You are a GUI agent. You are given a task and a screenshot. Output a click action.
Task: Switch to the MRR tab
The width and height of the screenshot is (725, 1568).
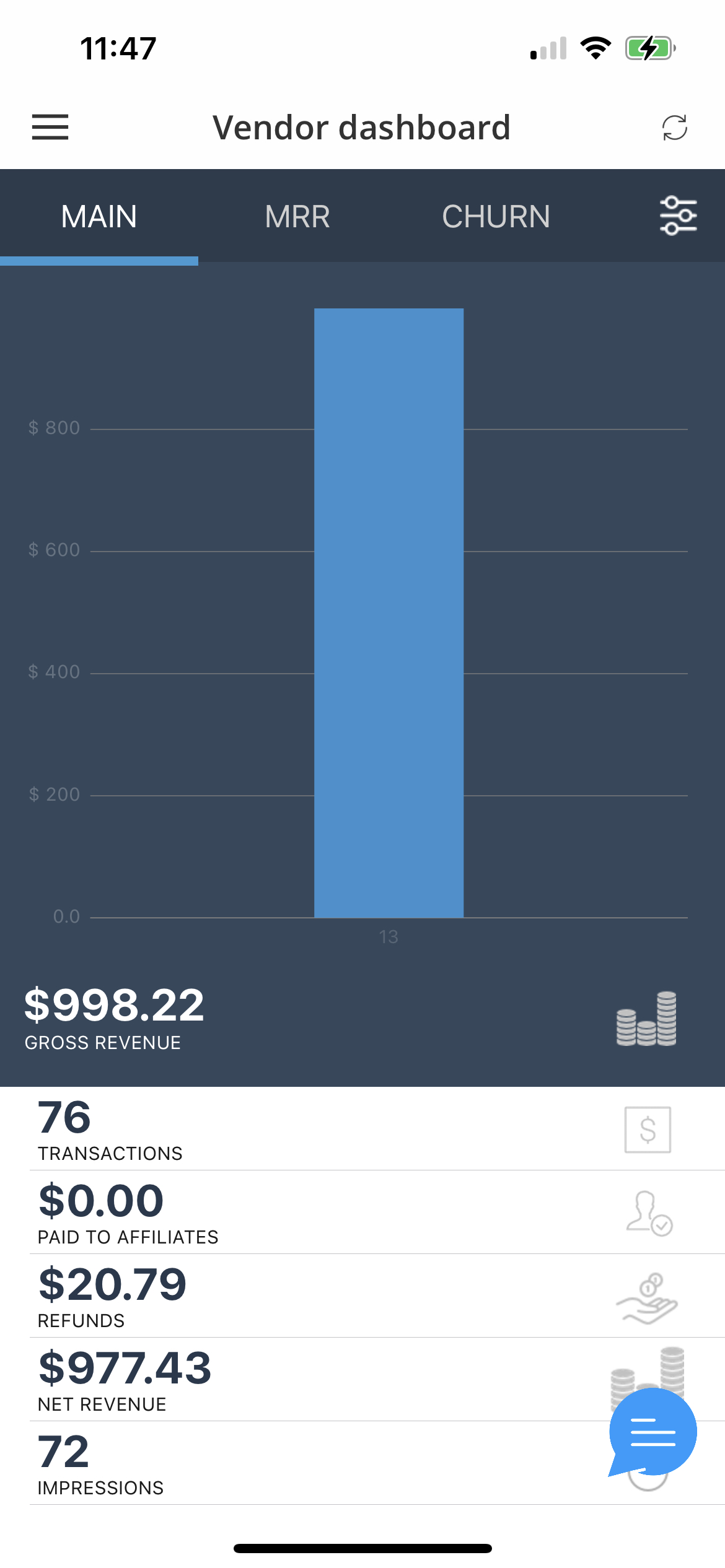[297, 217]
